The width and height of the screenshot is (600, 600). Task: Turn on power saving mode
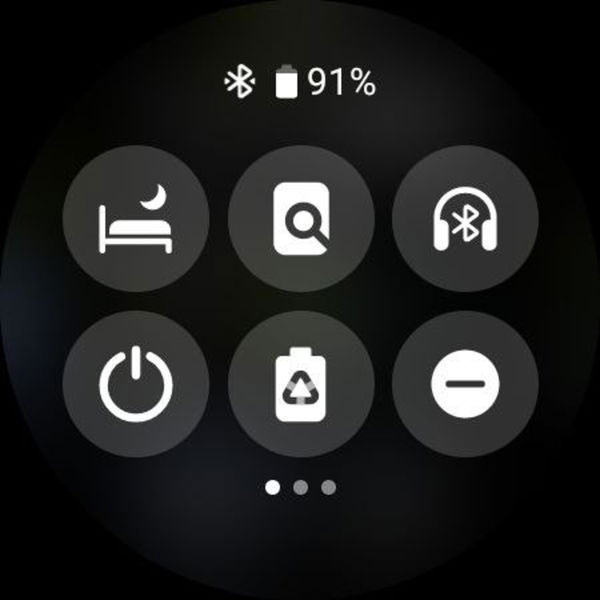[301, 386]
